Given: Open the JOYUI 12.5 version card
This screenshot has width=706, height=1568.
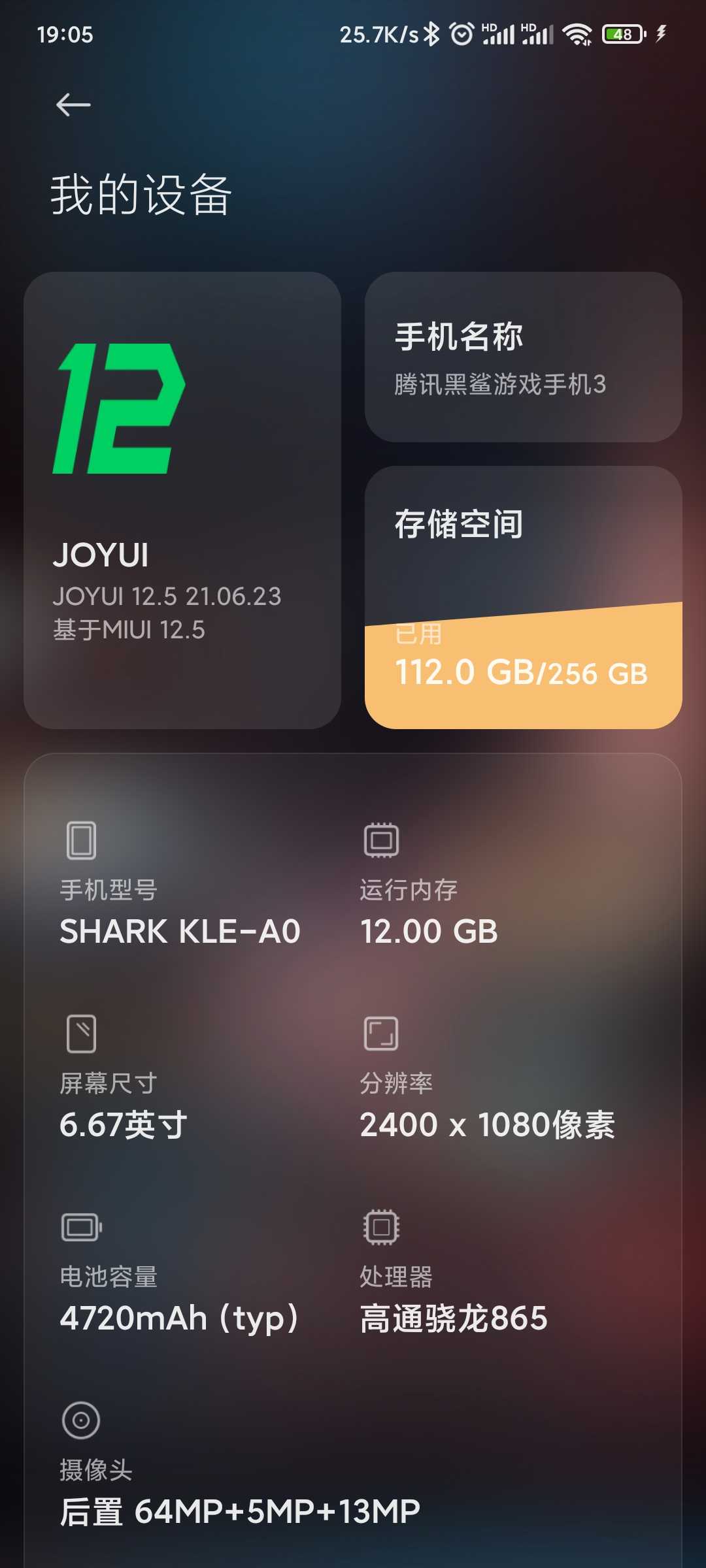Looking at the screenshot, I should coord(182,500).
